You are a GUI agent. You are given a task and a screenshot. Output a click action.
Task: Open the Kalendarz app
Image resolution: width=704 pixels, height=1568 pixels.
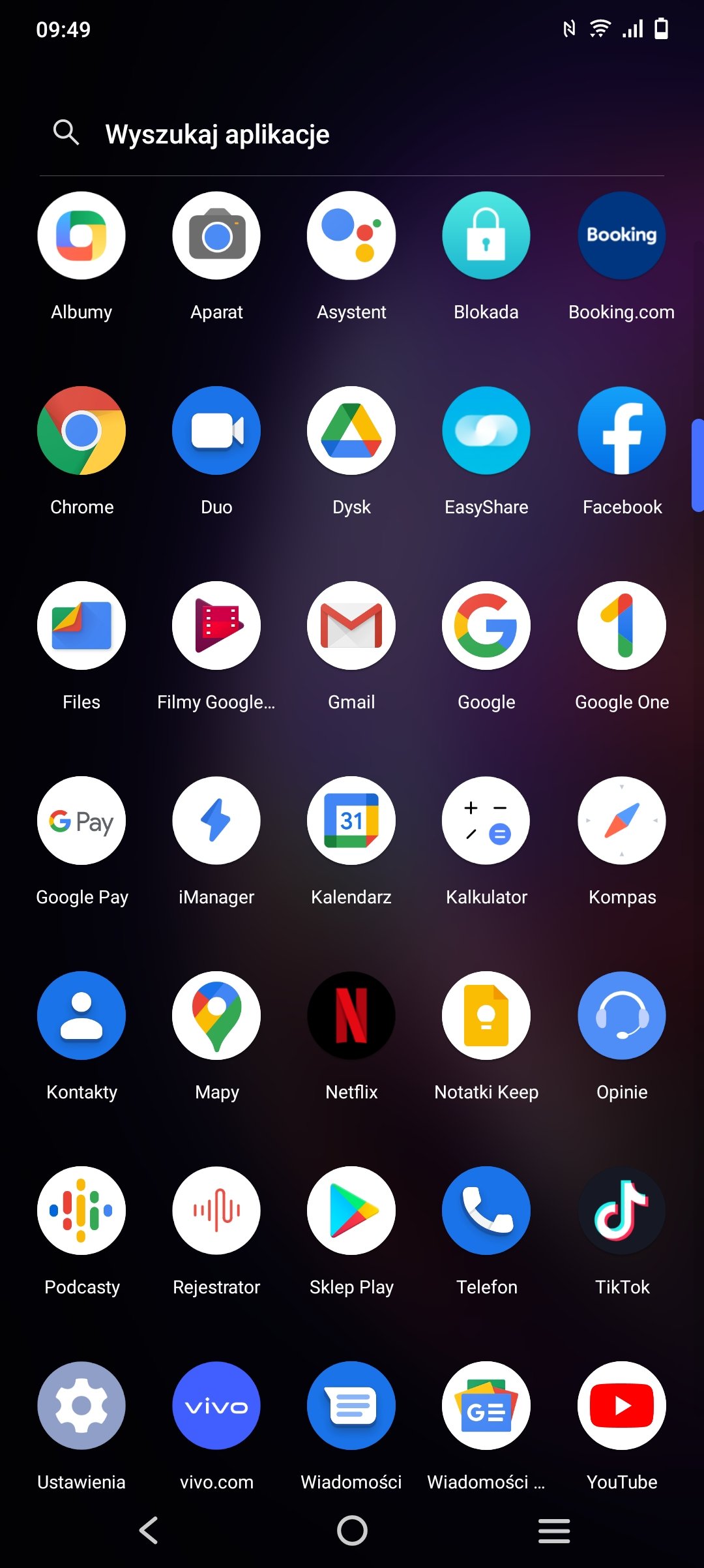[351, 821]
